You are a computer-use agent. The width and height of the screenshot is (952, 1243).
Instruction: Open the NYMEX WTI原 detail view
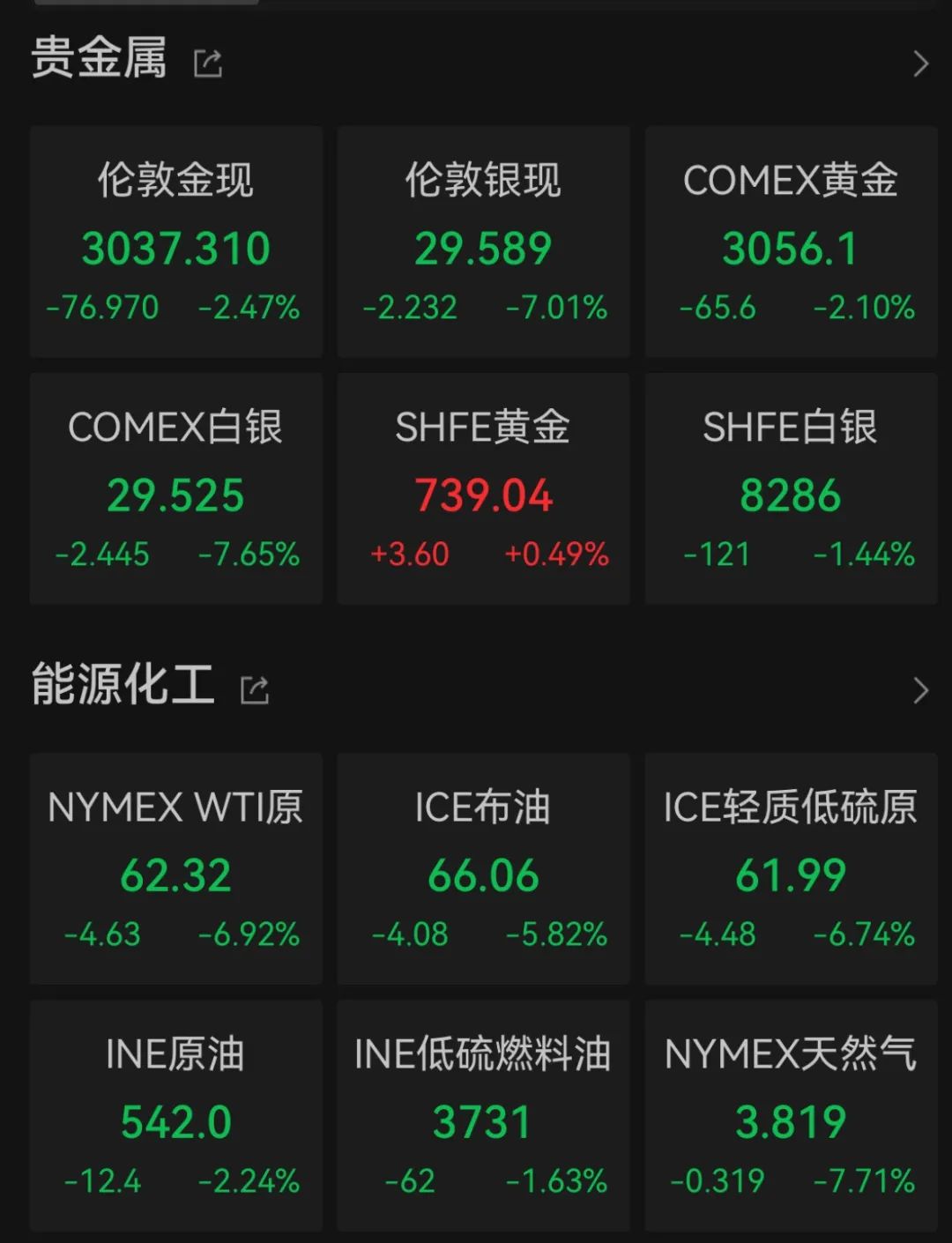[x=175, y=868]
